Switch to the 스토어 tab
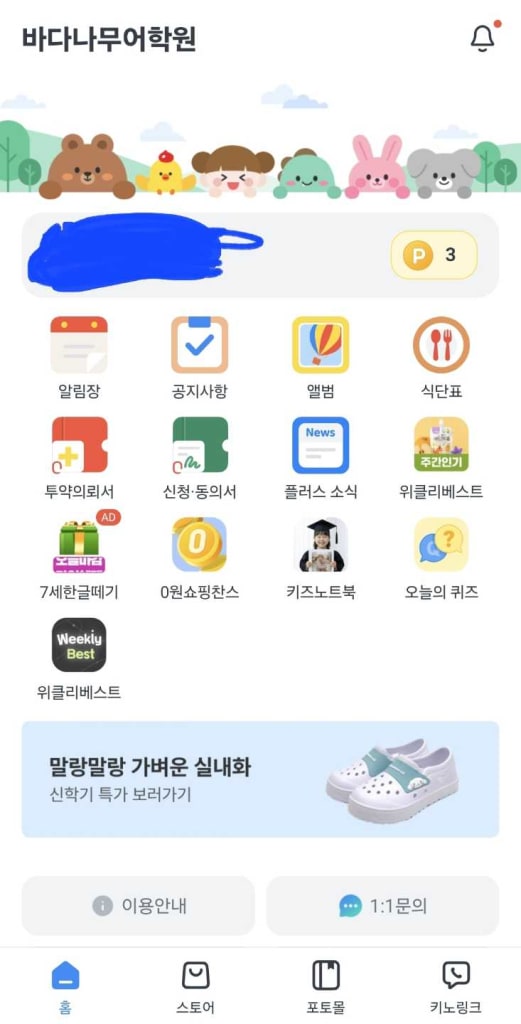The width and height of the screenshot is (521, 1024). (195, 987)
